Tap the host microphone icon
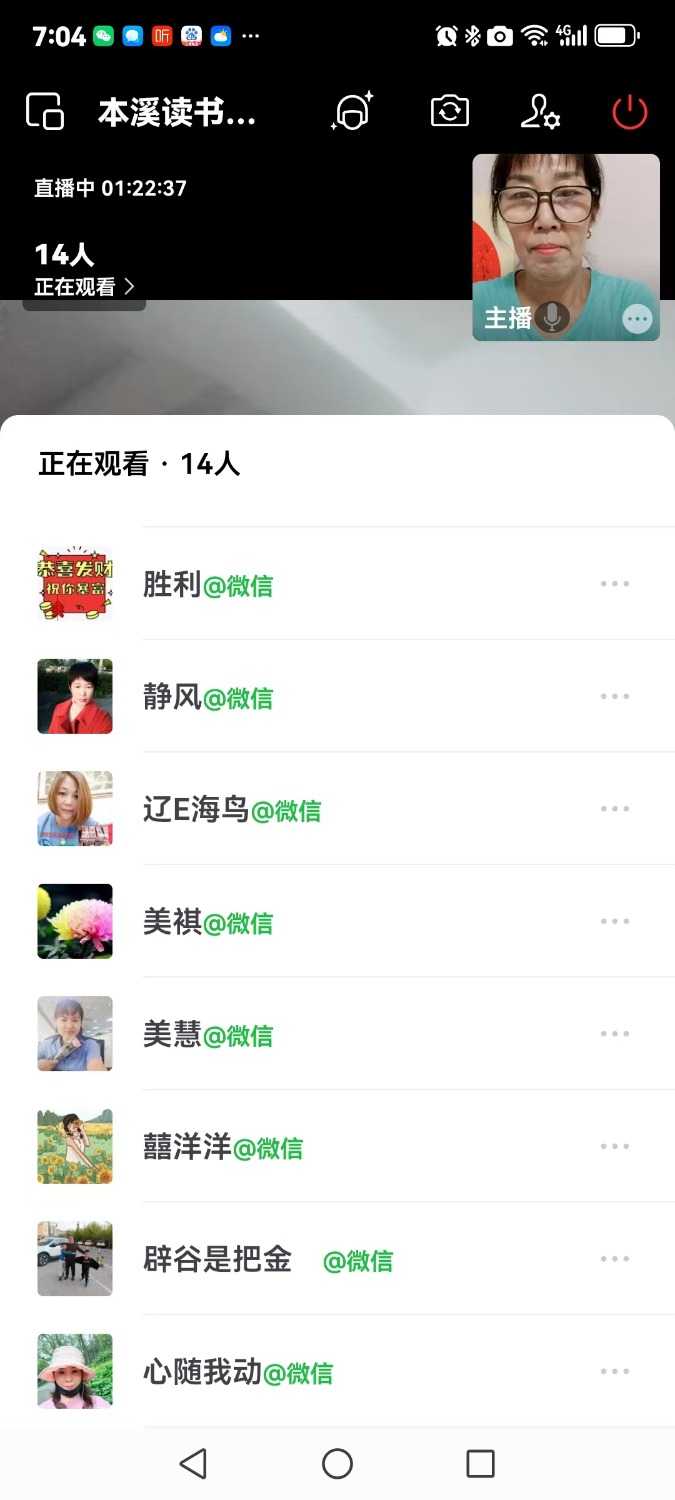The height and width of the screenshot is (1500, 675). click(x=551, y=318)
